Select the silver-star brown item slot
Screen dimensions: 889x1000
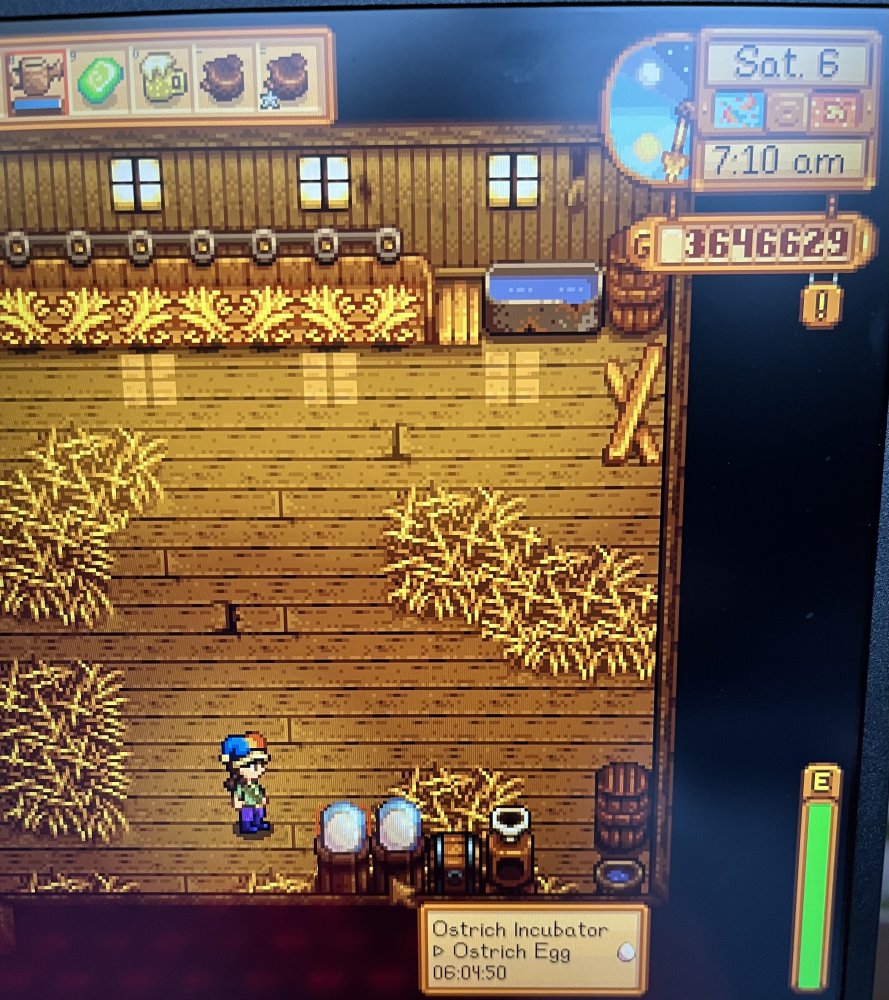[x=286, y=78]
